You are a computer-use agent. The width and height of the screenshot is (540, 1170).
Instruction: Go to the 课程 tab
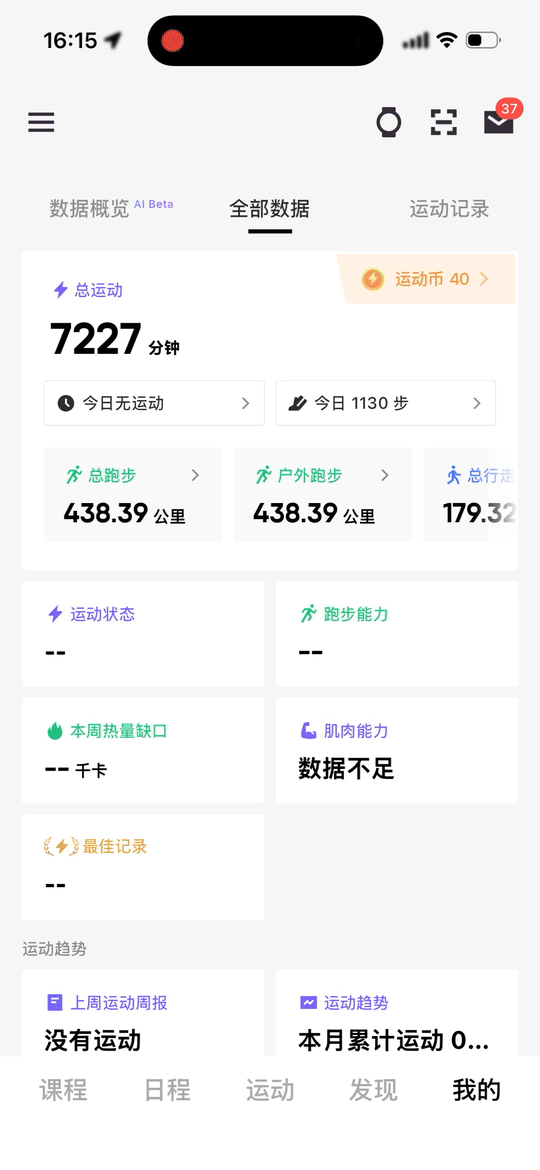(x=63, y=1090)
